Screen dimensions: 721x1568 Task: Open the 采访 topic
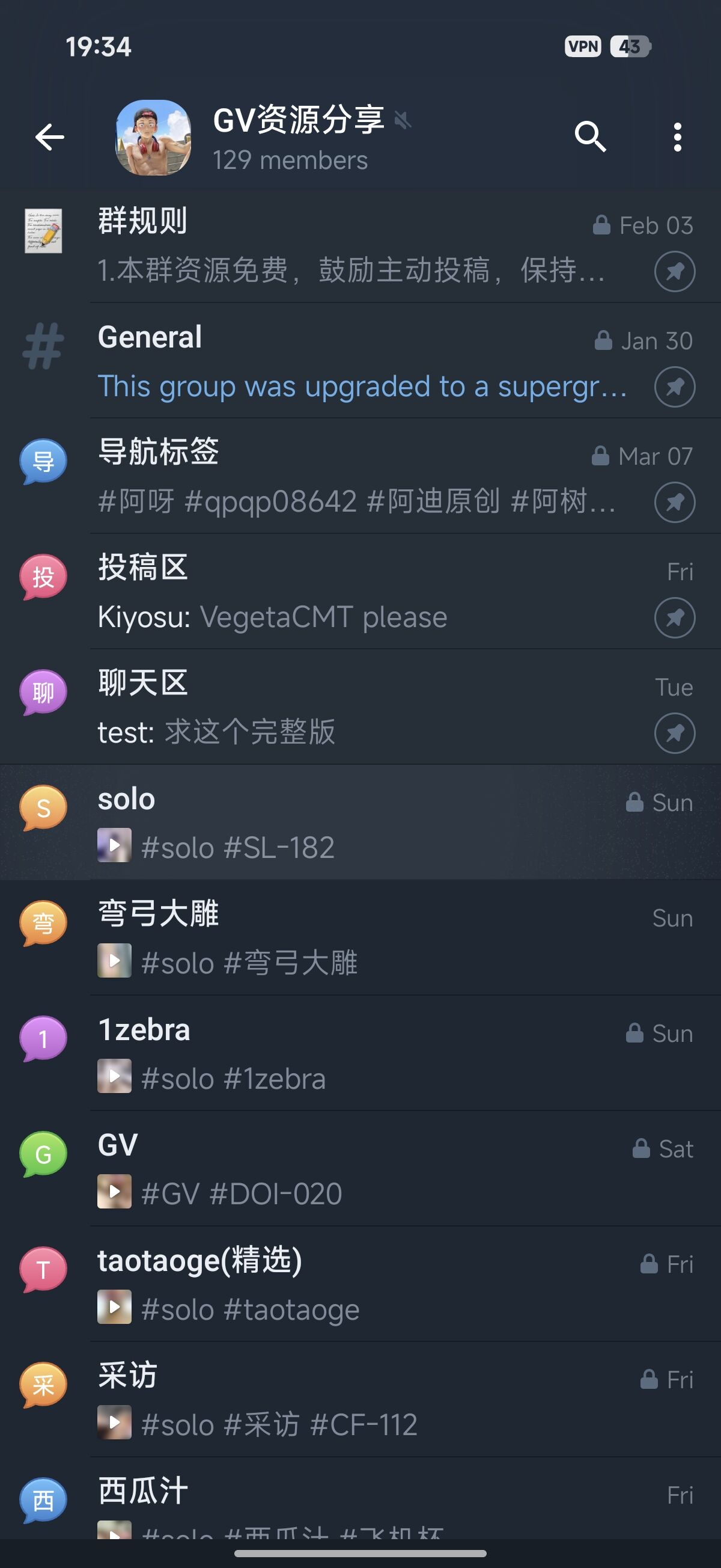tap(359, 1400)
